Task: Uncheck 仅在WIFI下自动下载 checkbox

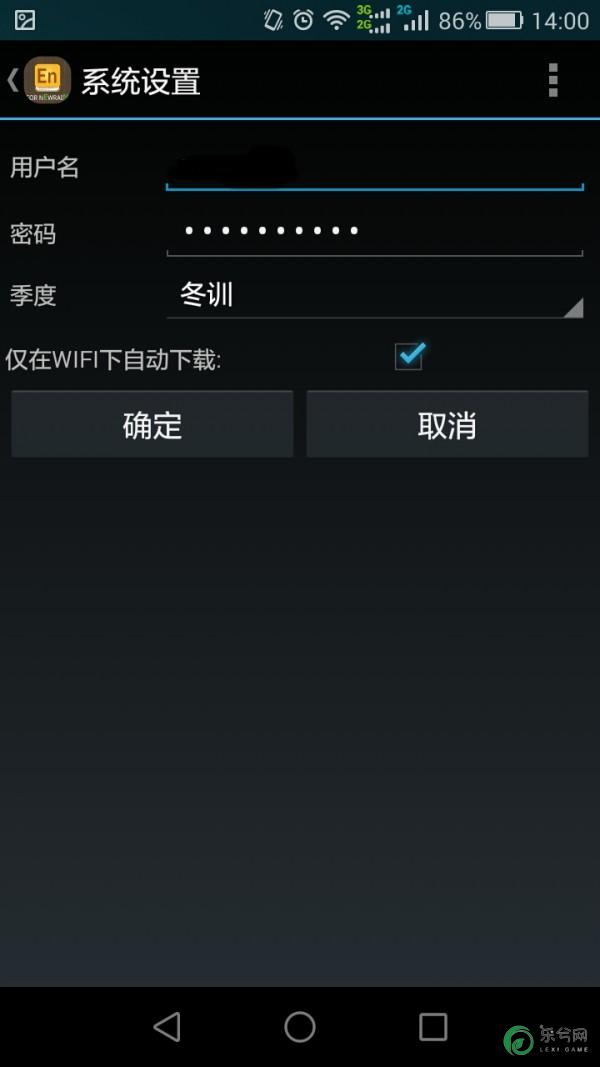Action: tap(409, 356)
